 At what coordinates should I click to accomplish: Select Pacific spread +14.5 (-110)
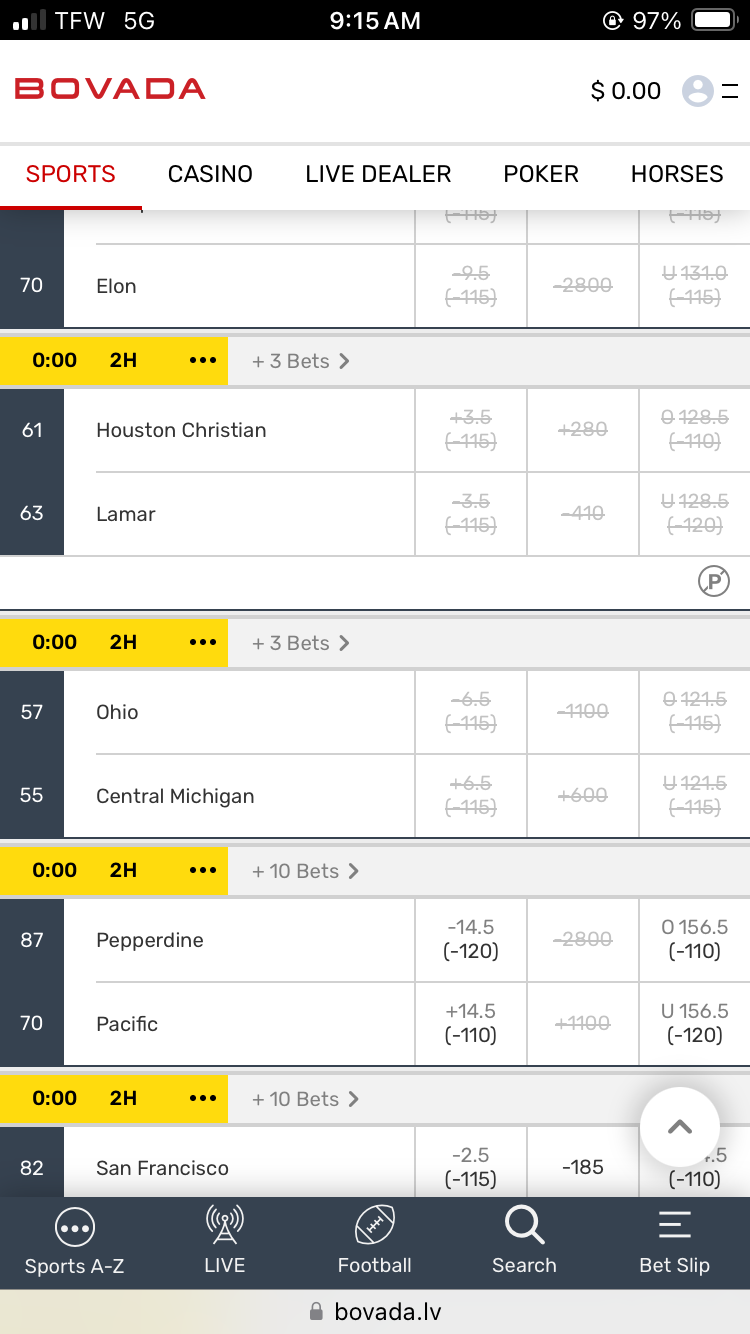click(x=471, y=1023)
